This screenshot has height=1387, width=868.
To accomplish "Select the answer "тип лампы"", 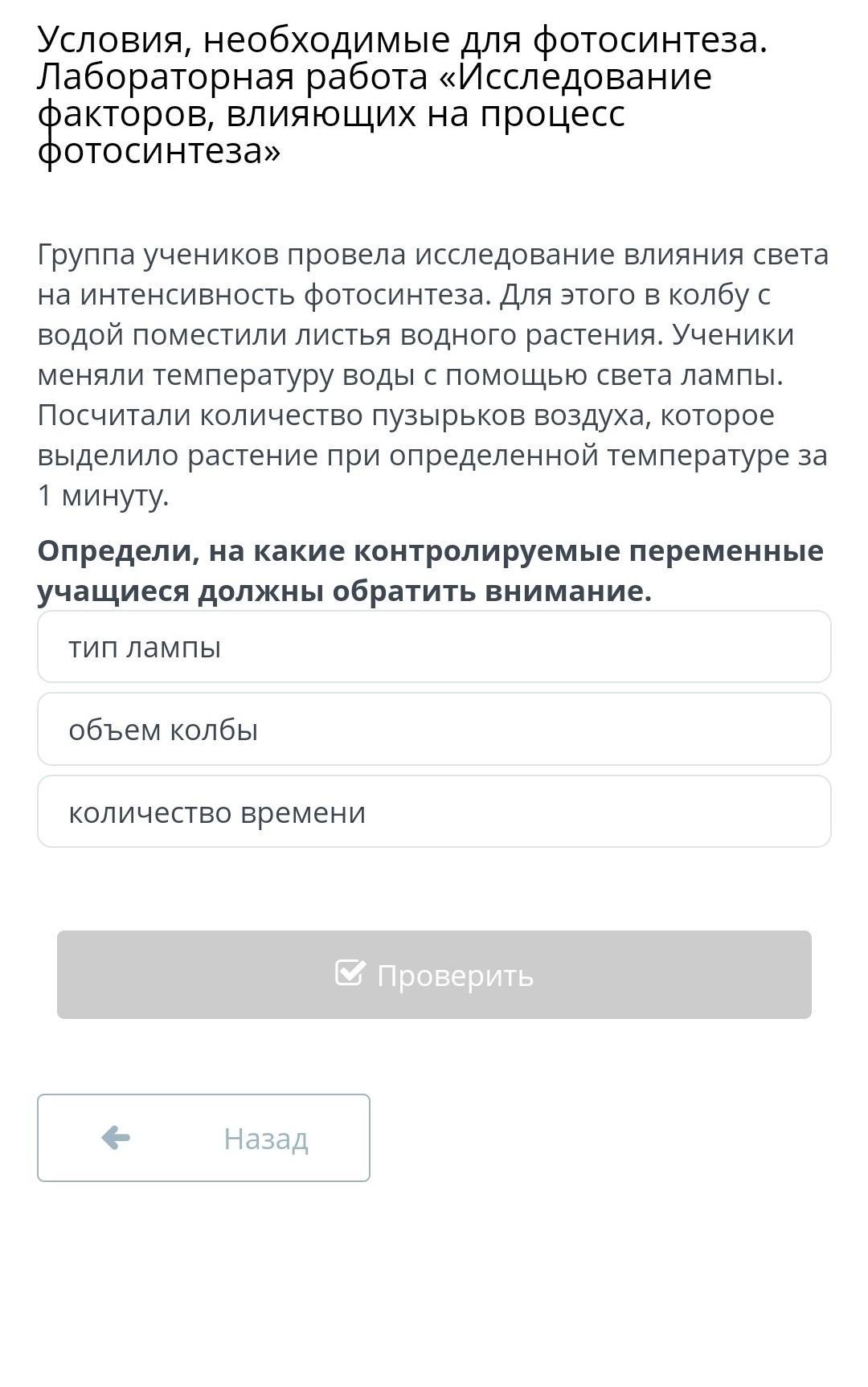I will (x=434, y=647).
